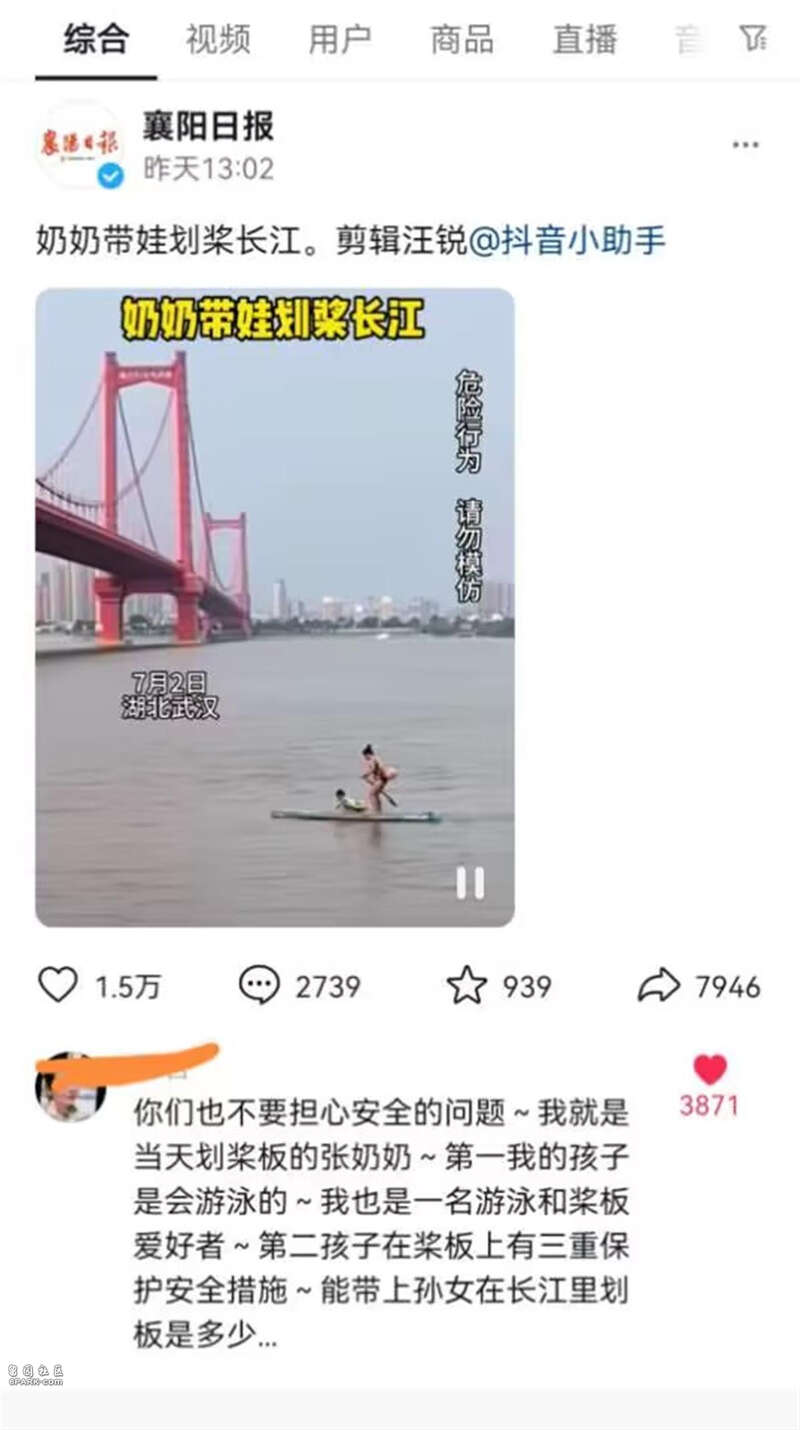Like the post with 1.5万 likes
The width and height of the screenshot is (800, 1430).
point(58,986)
